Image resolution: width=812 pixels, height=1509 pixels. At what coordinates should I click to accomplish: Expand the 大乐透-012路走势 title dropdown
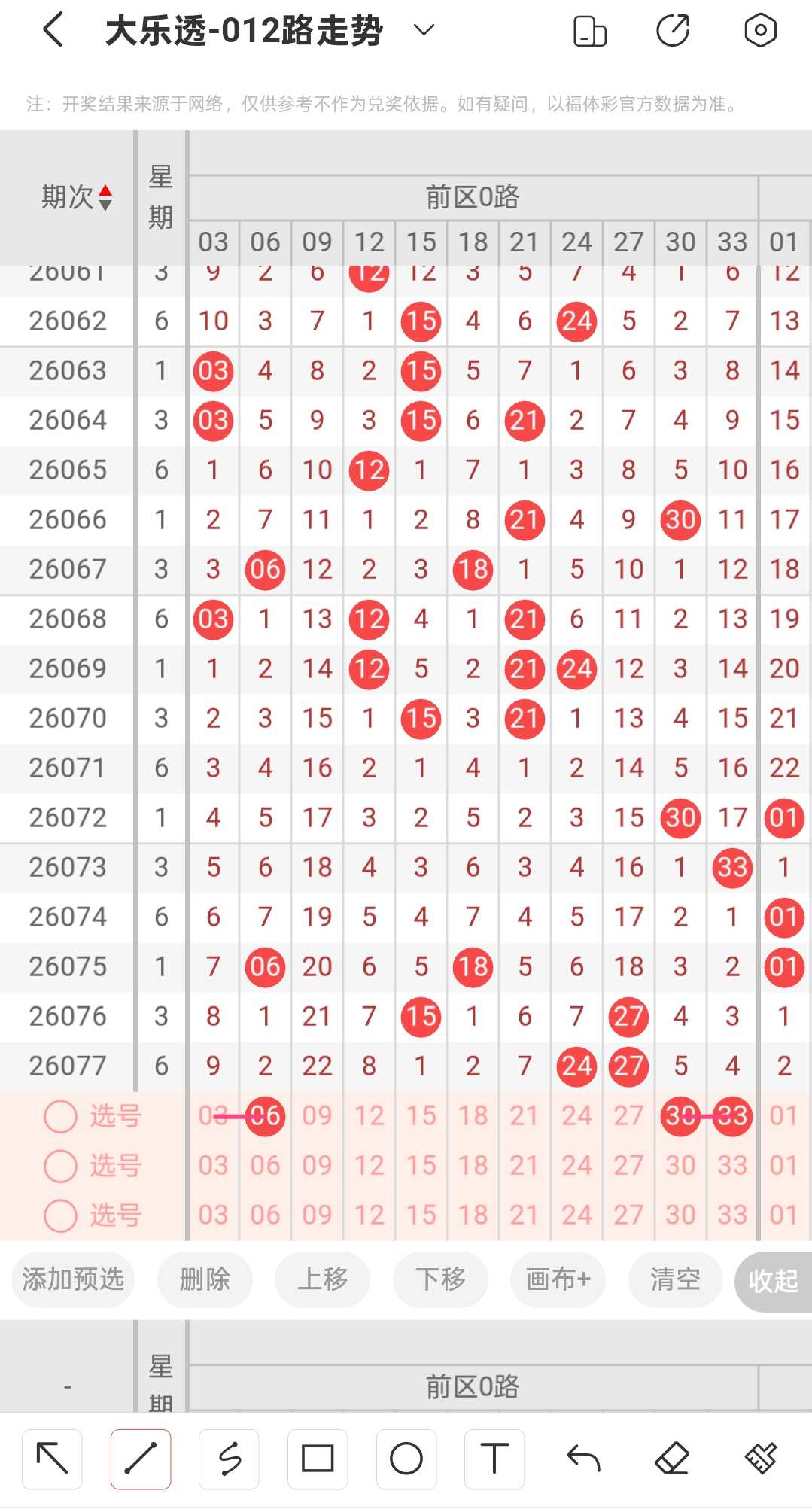pyautogui.click(x=424, y=30)
